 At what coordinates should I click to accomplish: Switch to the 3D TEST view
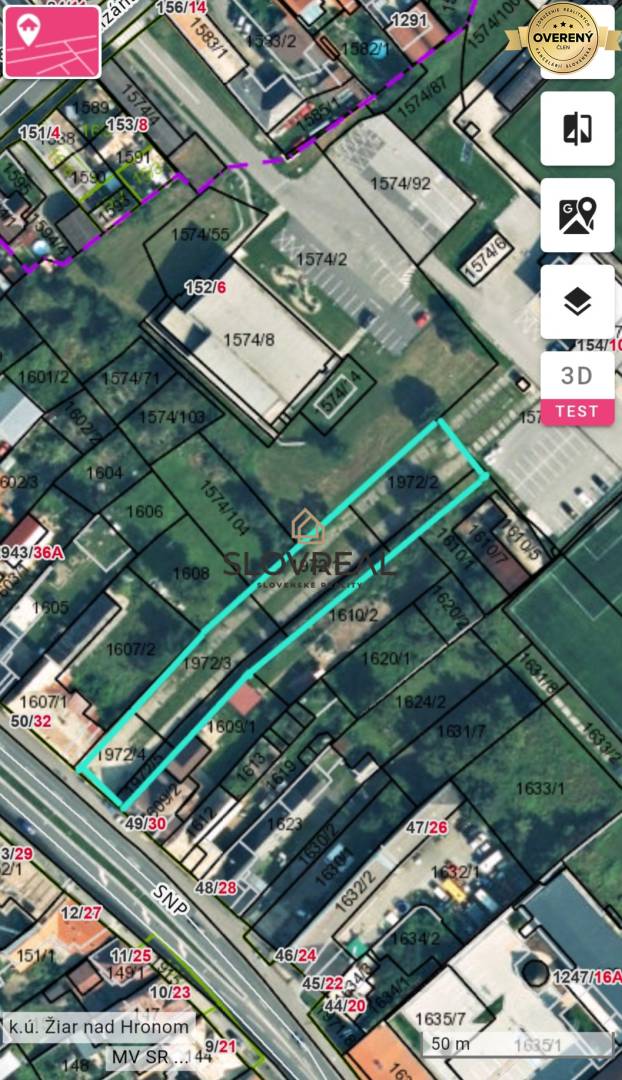coord(577,388)
